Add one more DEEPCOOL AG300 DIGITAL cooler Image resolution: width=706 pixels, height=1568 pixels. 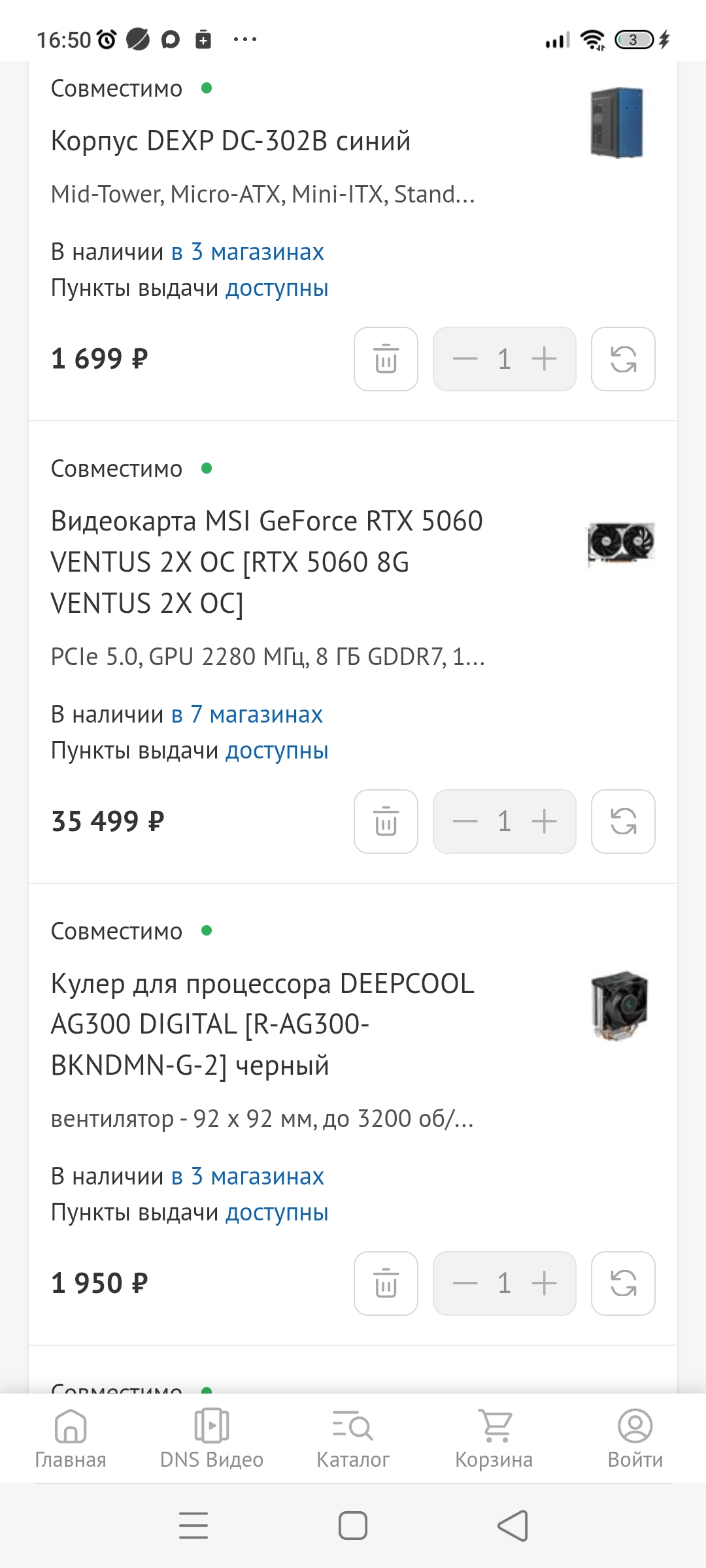click(544, 1283)
